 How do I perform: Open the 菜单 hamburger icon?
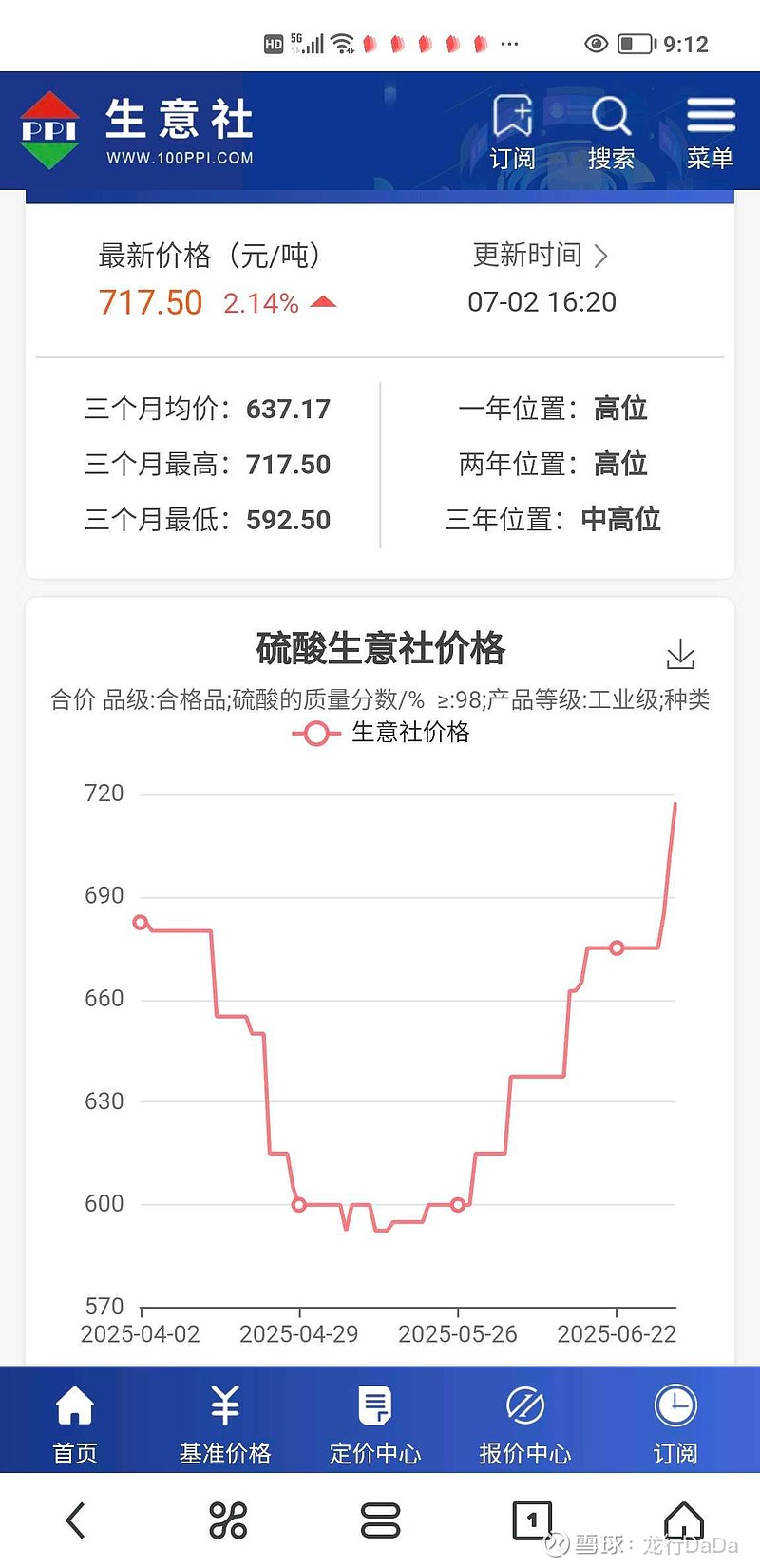coord(710,113)
